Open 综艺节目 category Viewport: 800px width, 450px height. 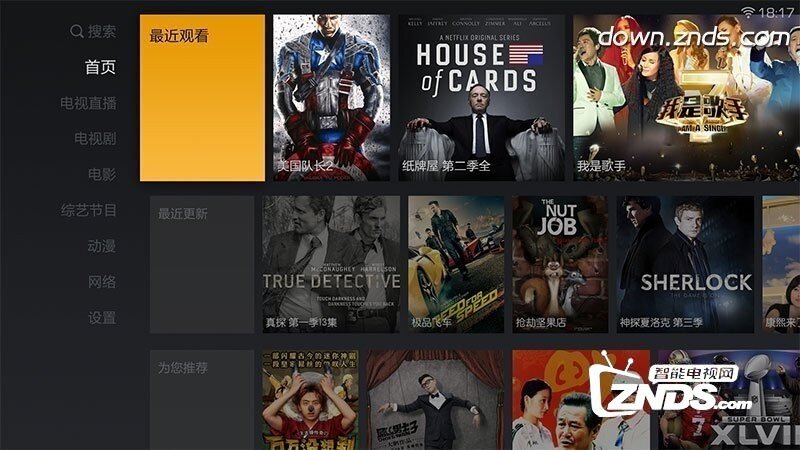pos(88,210)
